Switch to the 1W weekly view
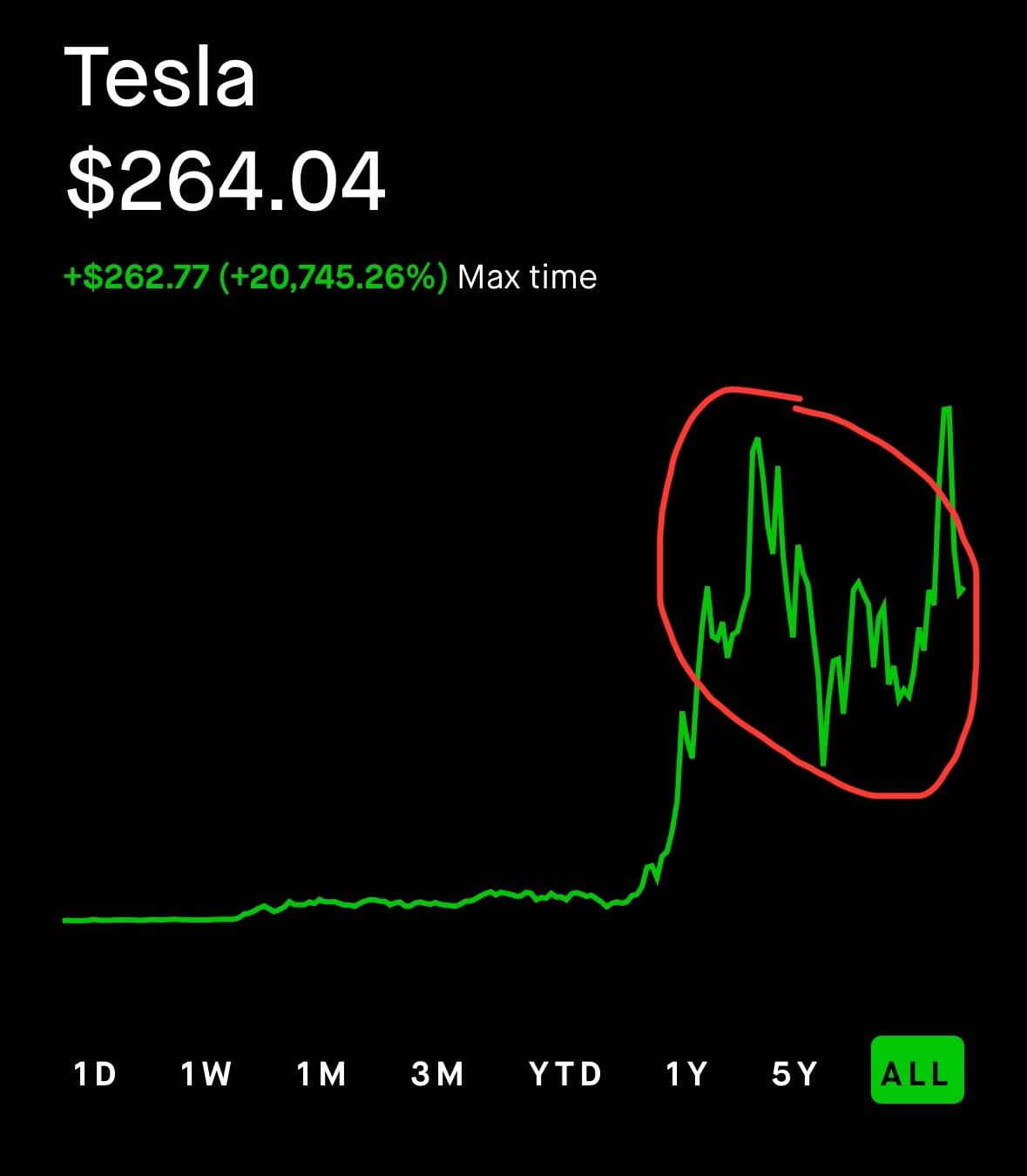 point(207,1074)
